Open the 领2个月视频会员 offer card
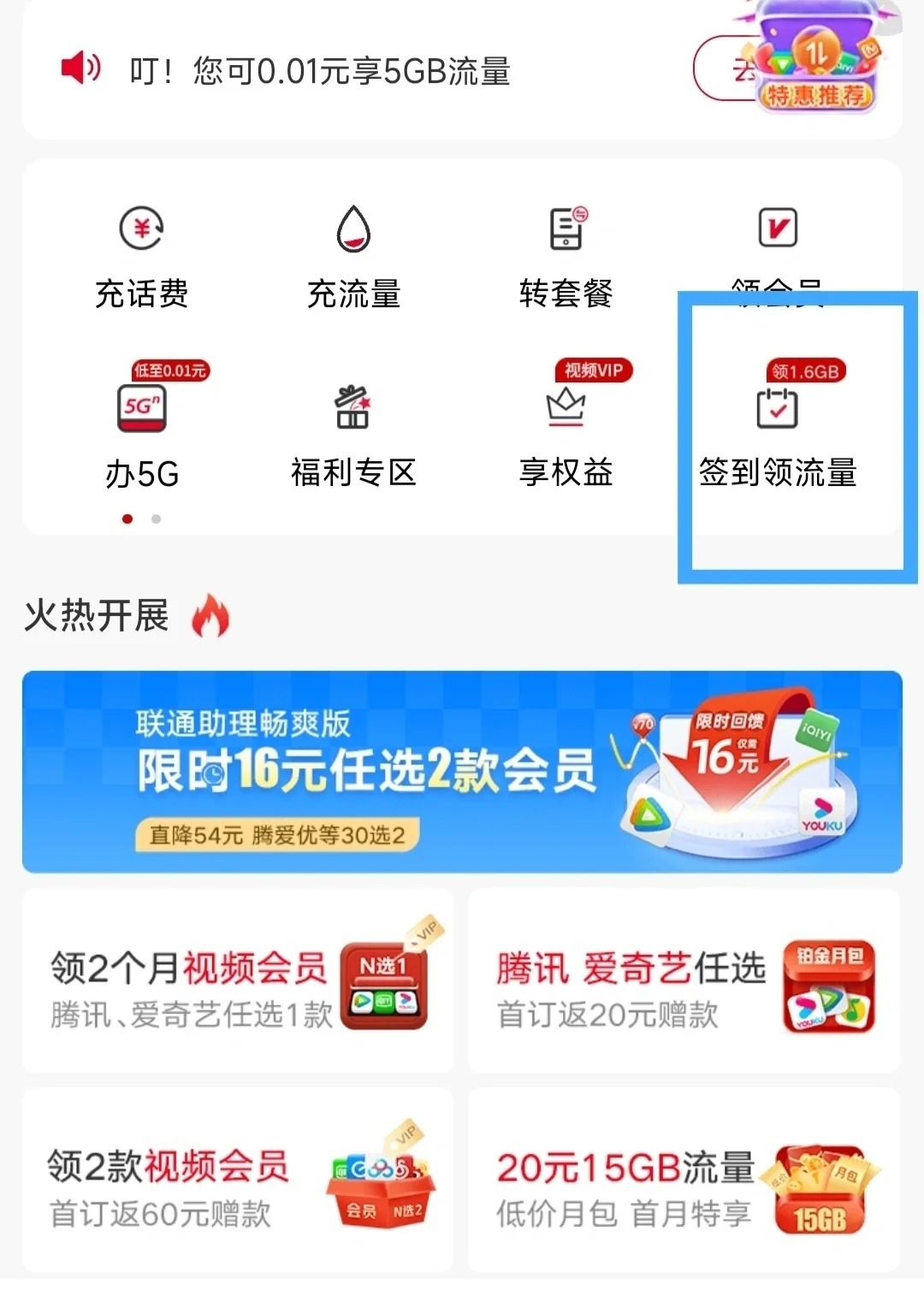Screen dimensions: 924x1291 (x=238, y=981)
